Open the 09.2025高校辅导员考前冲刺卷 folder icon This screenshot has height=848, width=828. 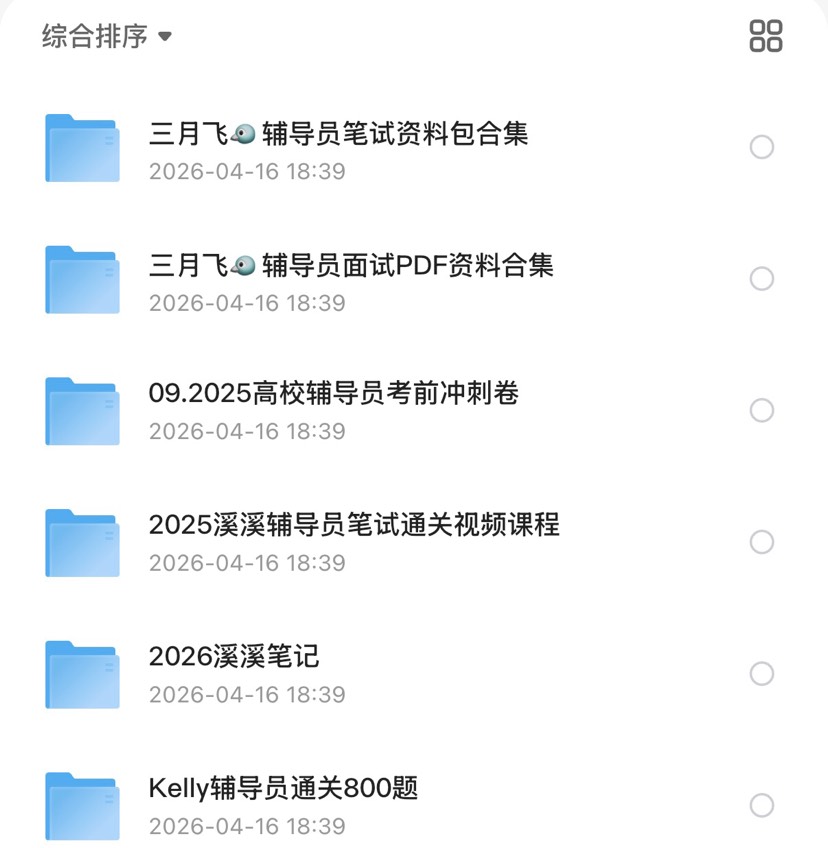82,411
